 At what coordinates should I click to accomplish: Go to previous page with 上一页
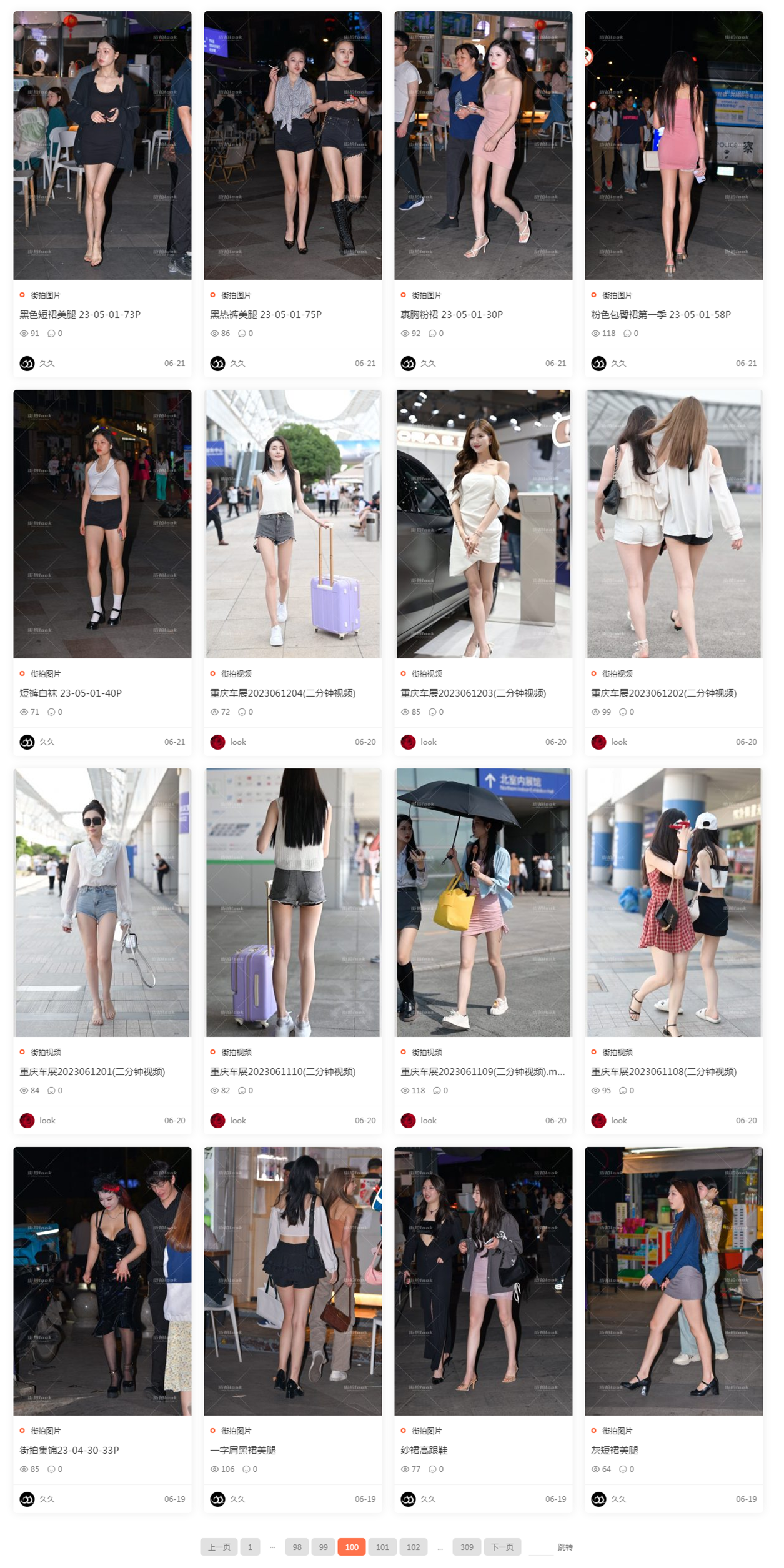tap(219, 1547)
